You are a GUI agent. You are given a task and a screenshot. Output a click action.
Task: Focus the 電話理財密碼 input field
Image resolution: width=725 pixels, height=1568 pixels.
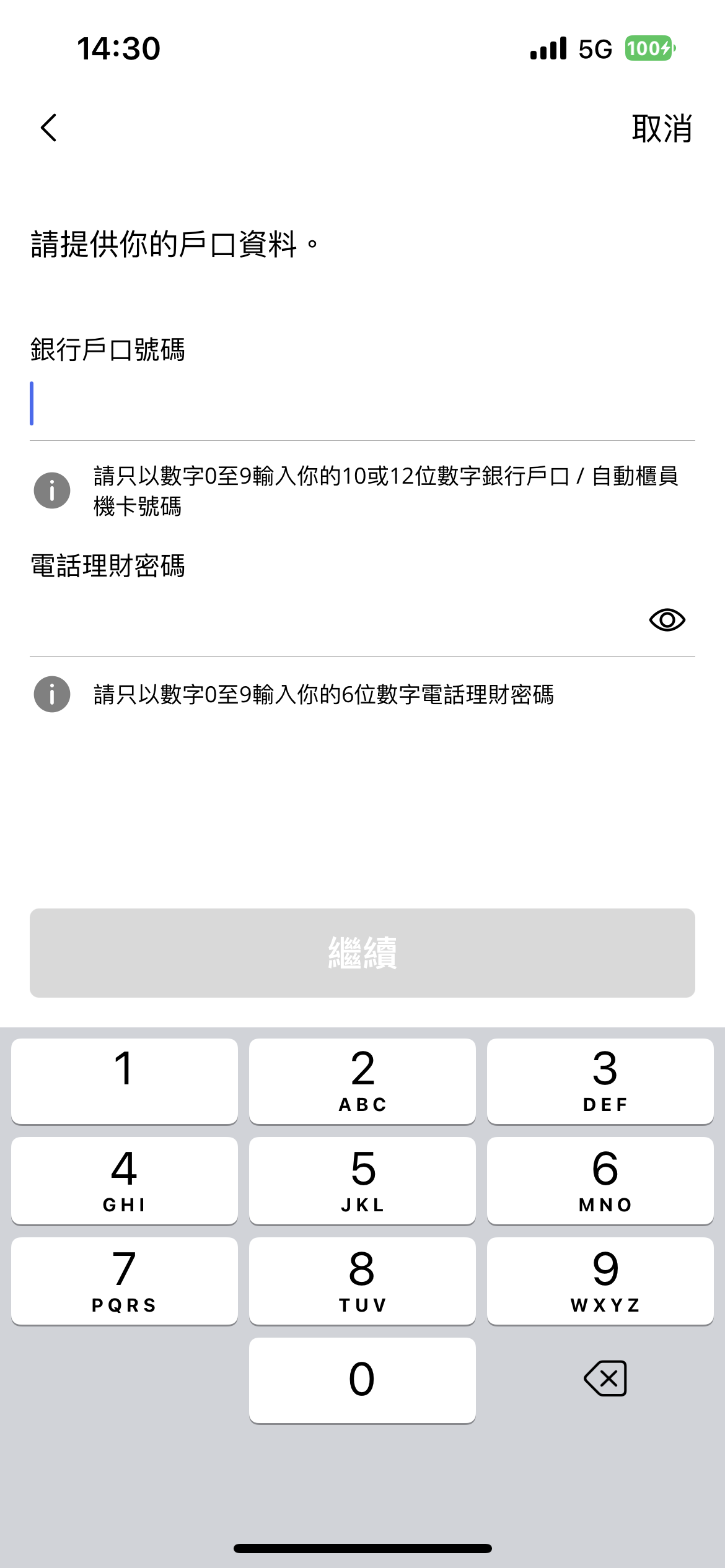click(x=335, y=620)
